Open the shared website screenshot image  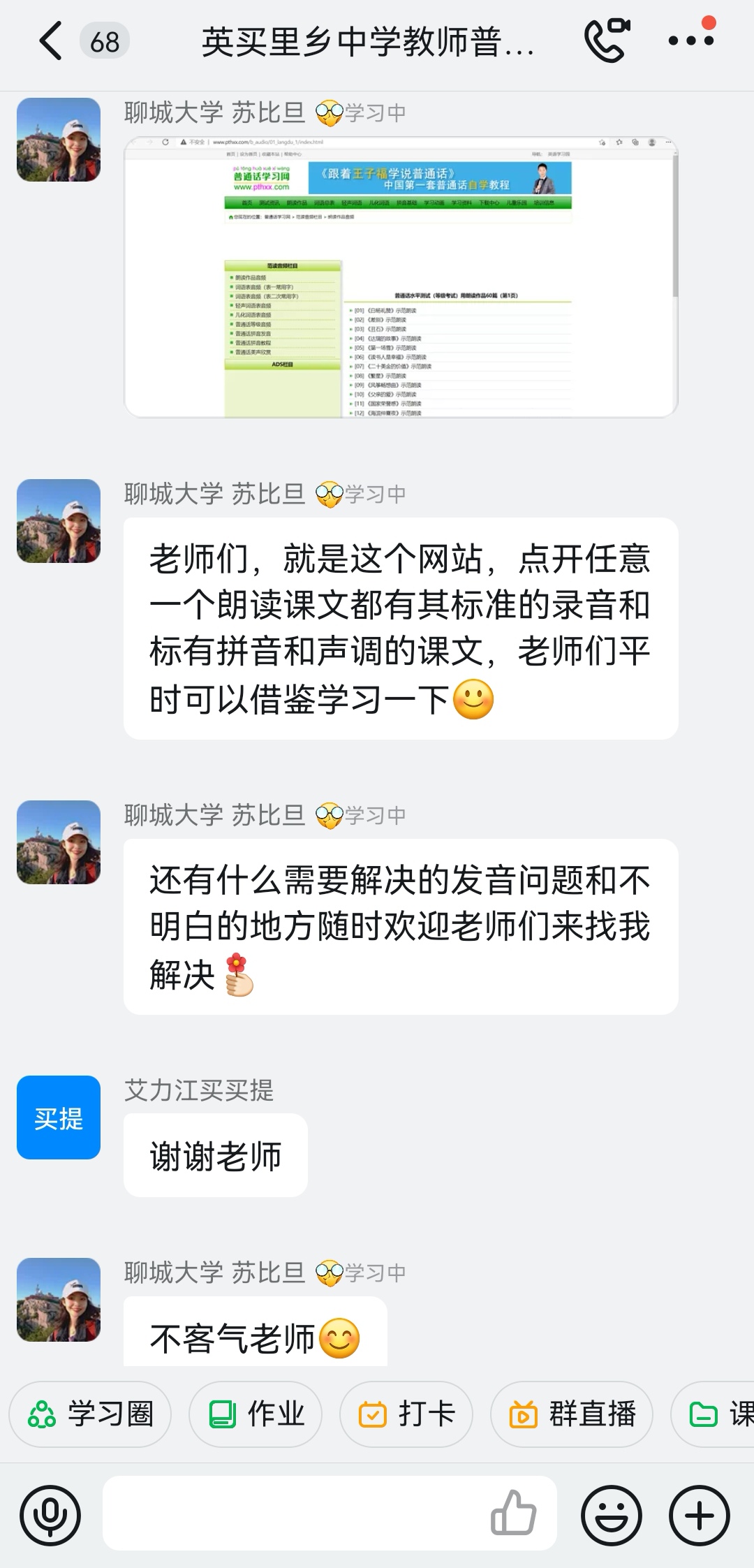pos(401,277)
